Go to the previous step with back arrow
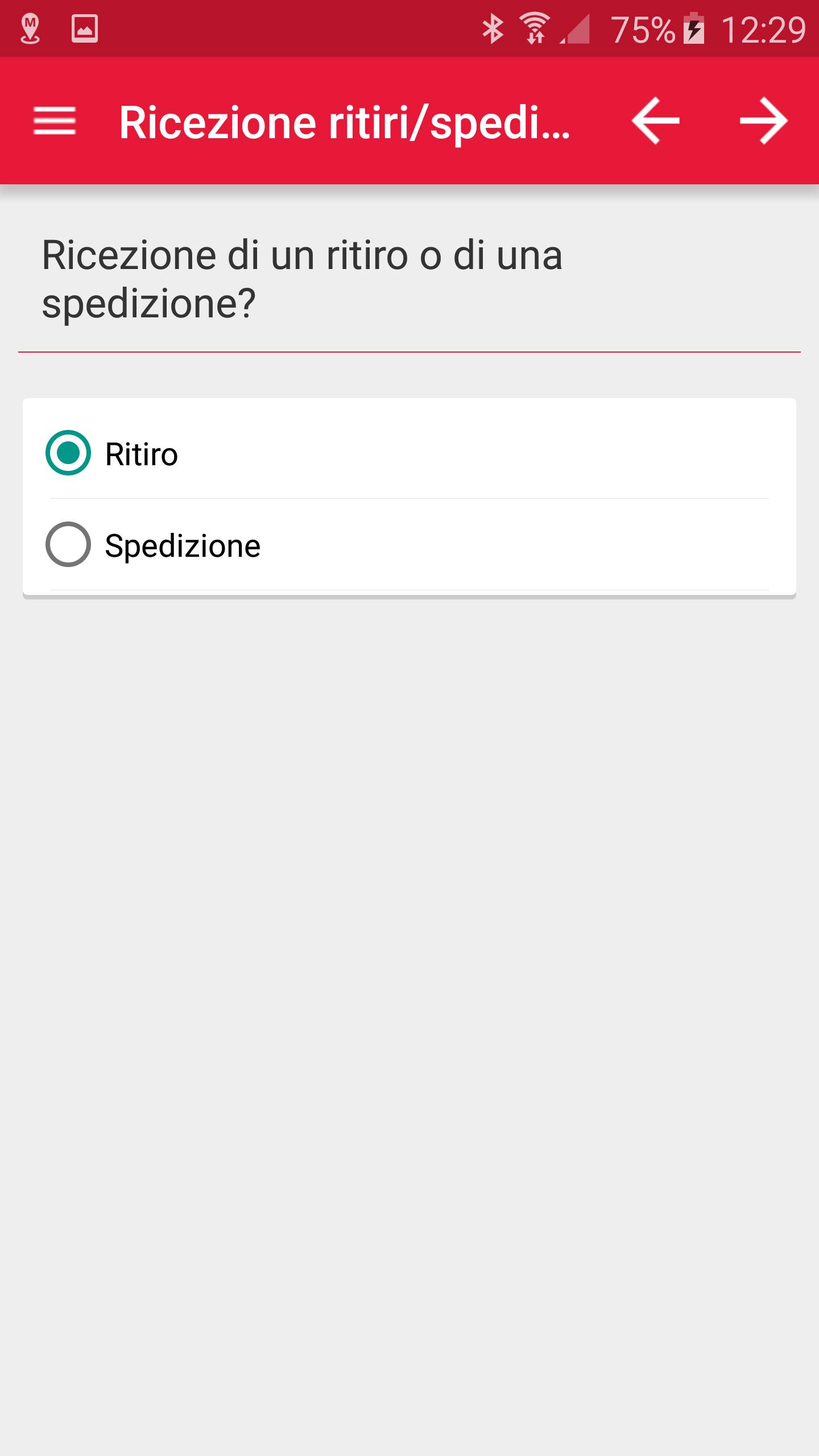Screen dimensions: 819x1456 click(655, 121)
